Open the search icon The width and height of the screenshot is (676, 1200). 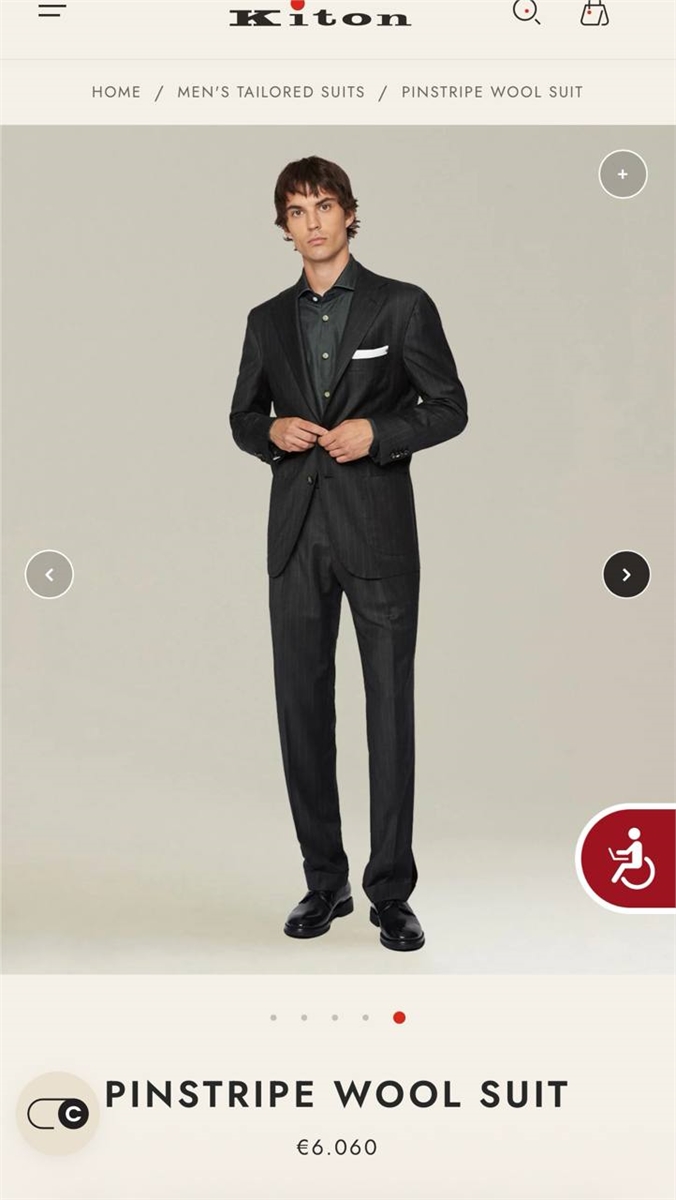click(526, 12)
